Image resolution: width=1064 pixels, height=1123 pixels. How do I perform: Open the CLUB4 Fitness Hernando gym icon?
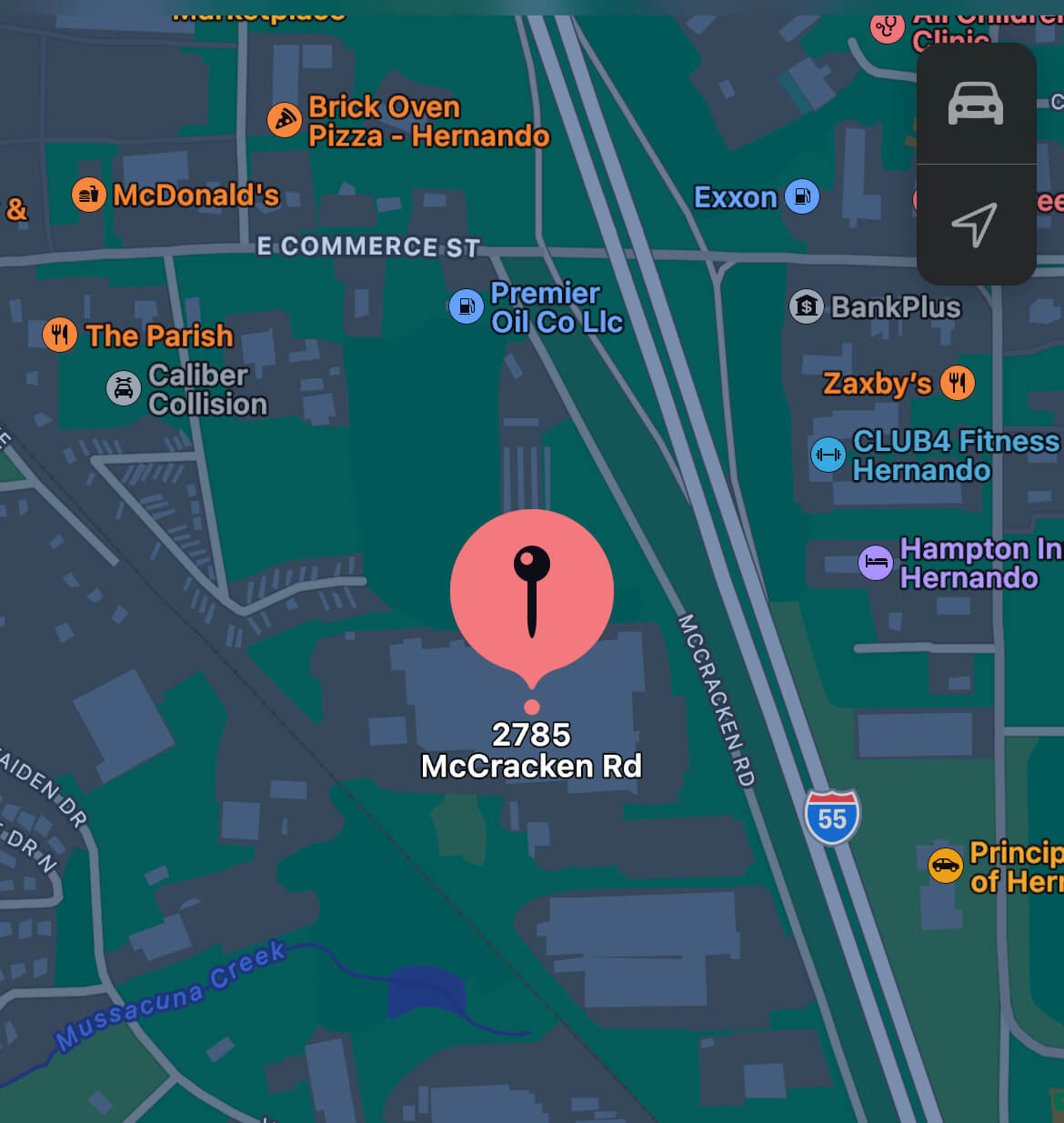click(828, 455)
